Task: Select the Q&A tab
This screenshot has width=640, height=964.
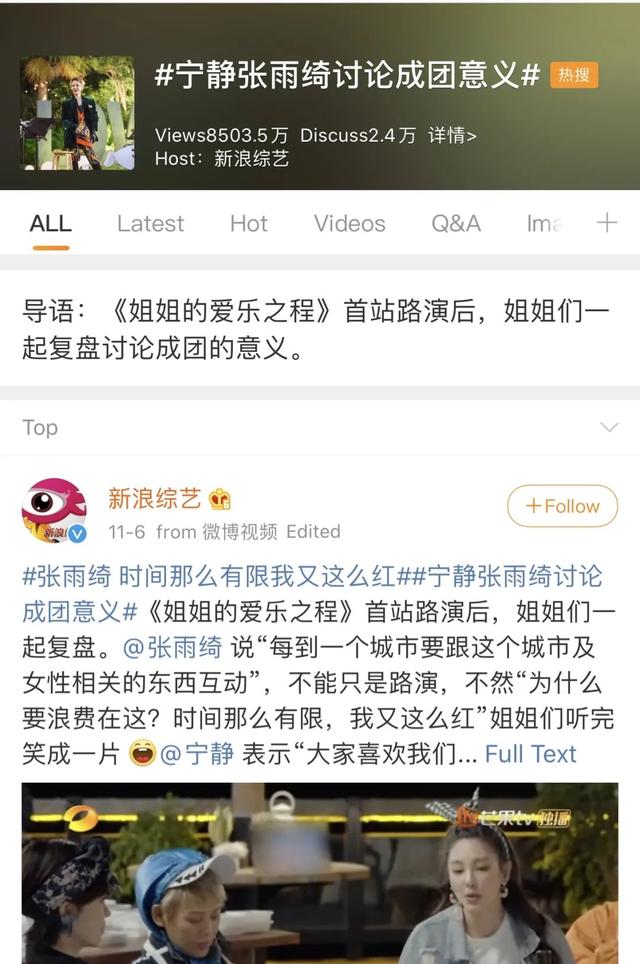Action: (x=456, y=223)
